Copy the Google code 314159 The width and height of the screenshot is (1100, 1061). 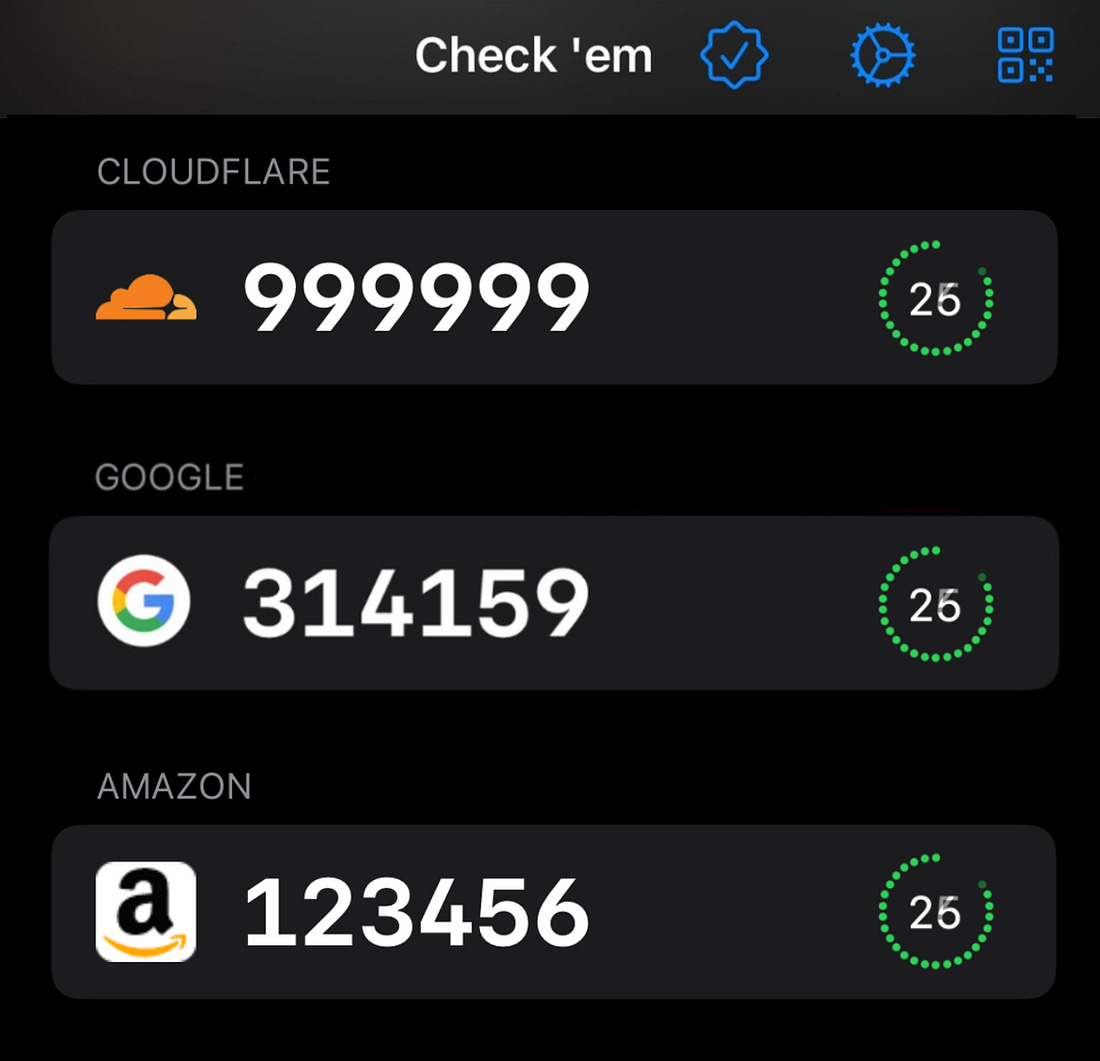tap(416, 603)
